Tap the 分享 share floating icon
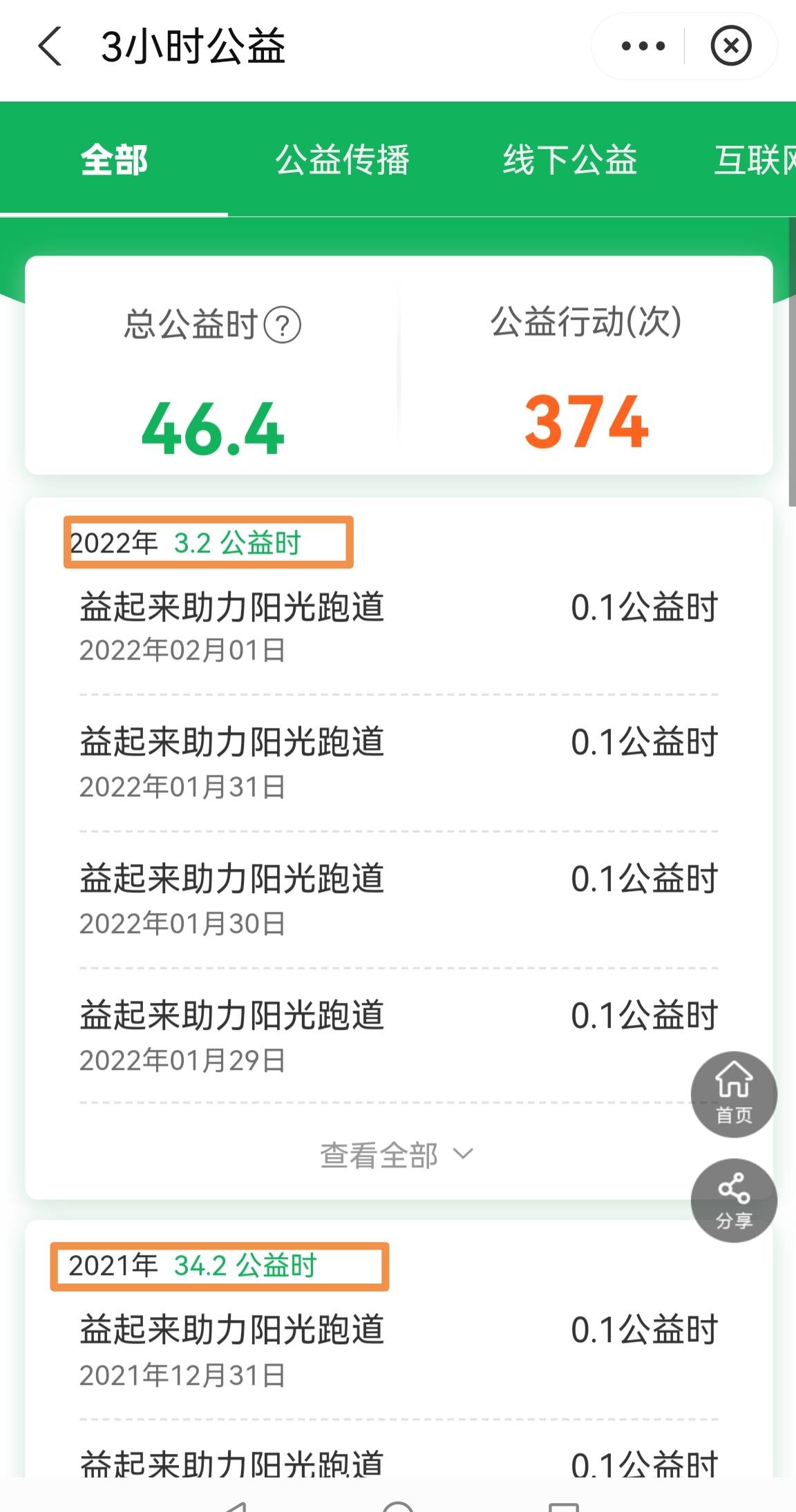Screen dimensions: 796x1512 [x=734, y=1200]
